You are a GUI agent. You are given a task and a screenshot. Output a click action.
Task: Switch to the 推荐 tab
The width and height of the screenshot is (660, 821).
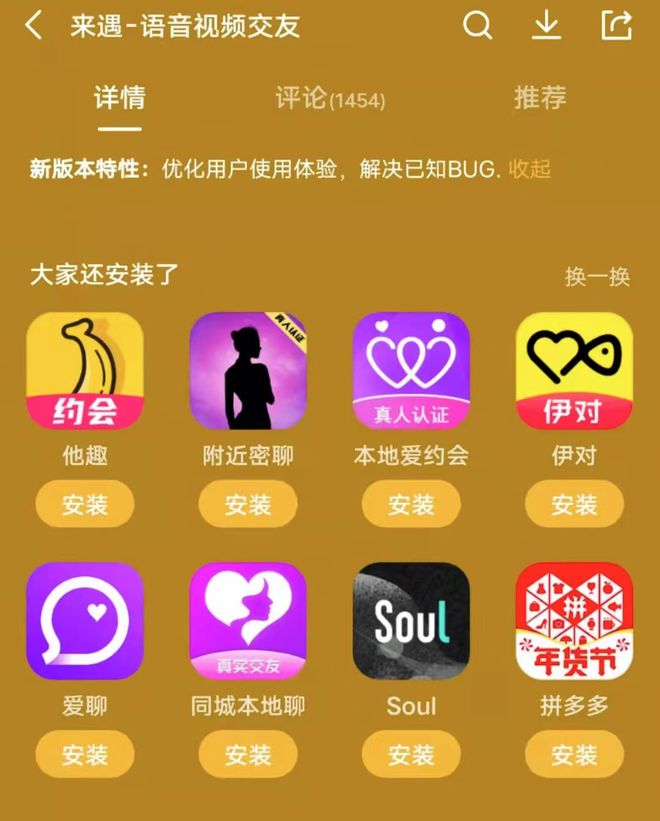540,98
